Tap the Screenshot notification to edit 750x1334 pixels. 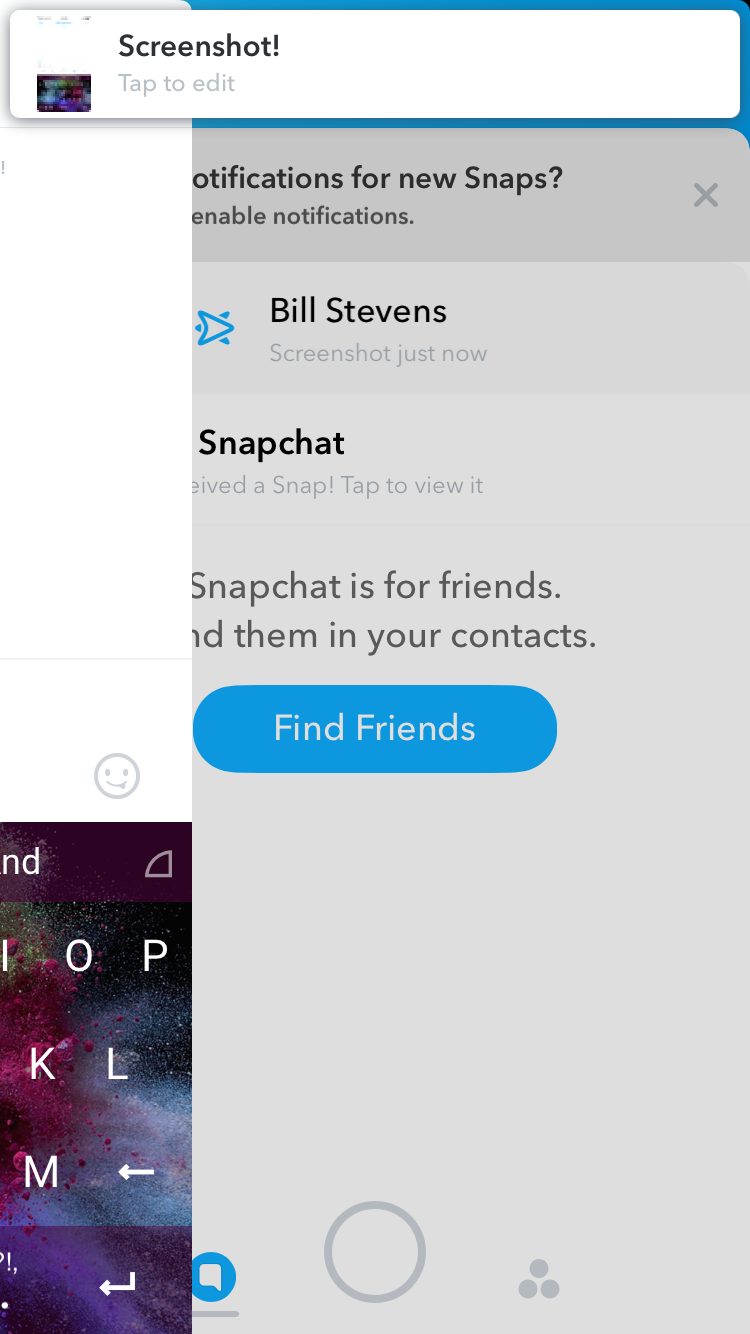point(375,64)
